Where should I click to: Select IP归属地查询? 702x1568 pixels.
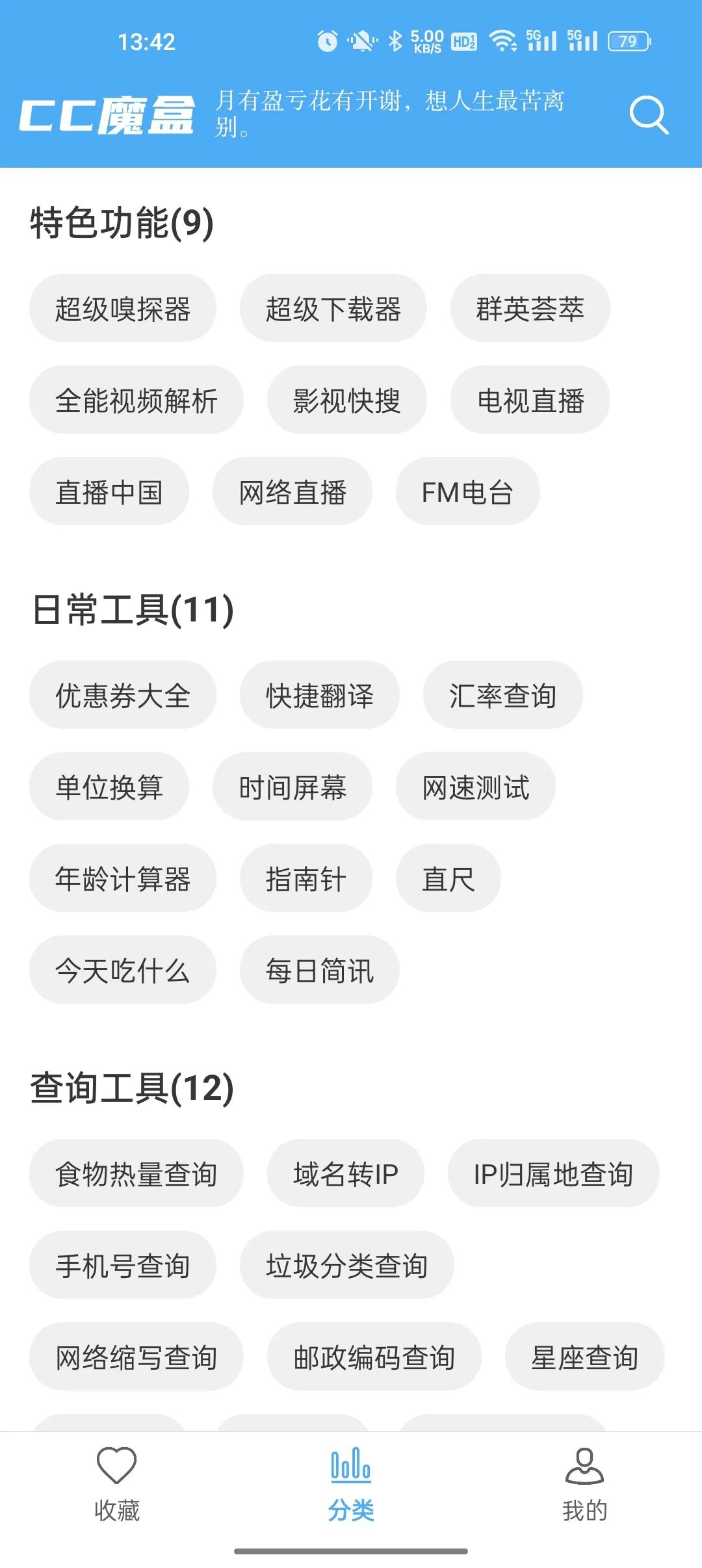[553, 1173]
